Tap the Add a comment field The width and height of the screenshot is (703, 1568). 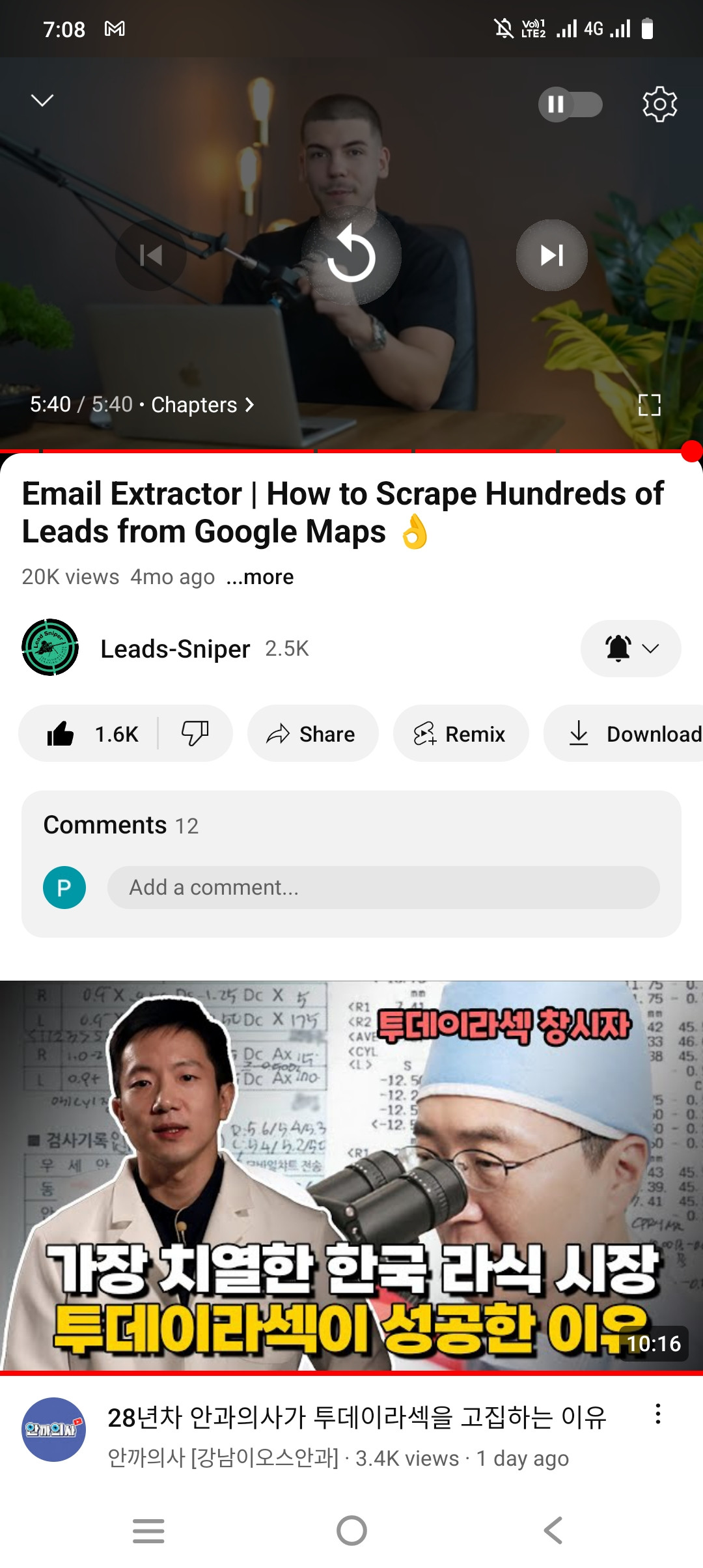(383, 888)
